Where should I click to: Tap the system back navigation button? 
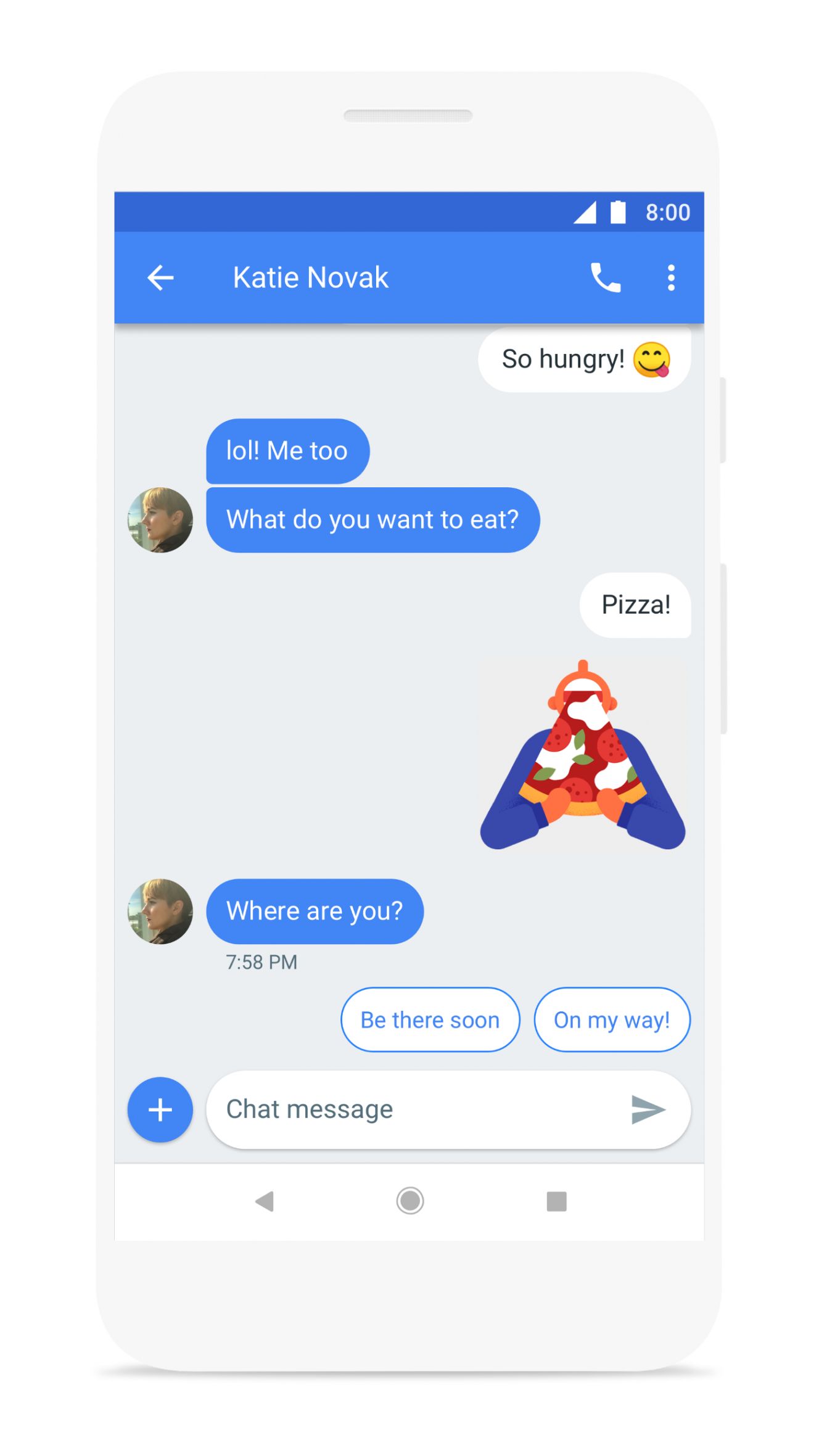[x=265, y=1201]
